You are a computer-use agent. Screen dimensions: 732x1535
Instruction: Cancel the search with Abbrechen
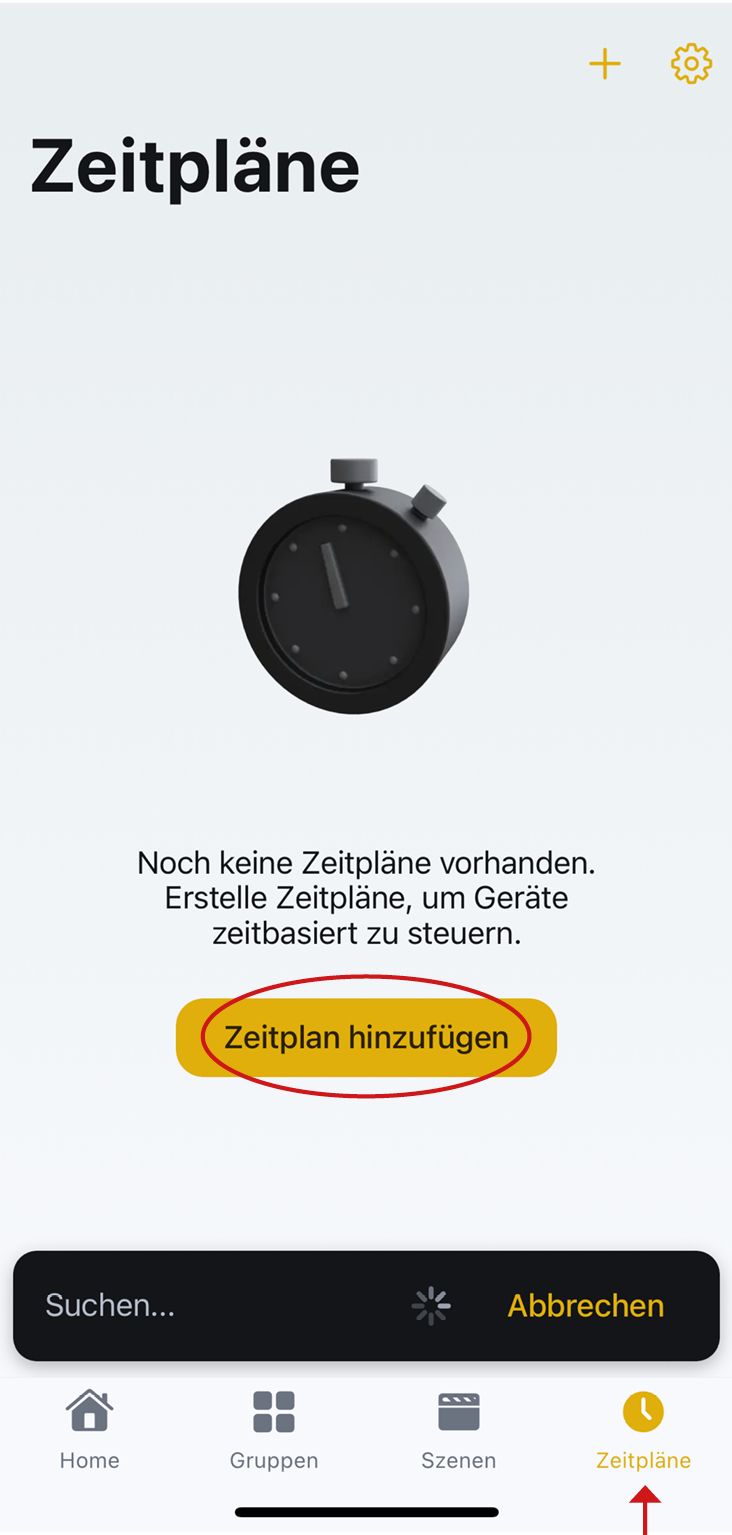[x=585, y=1305]
